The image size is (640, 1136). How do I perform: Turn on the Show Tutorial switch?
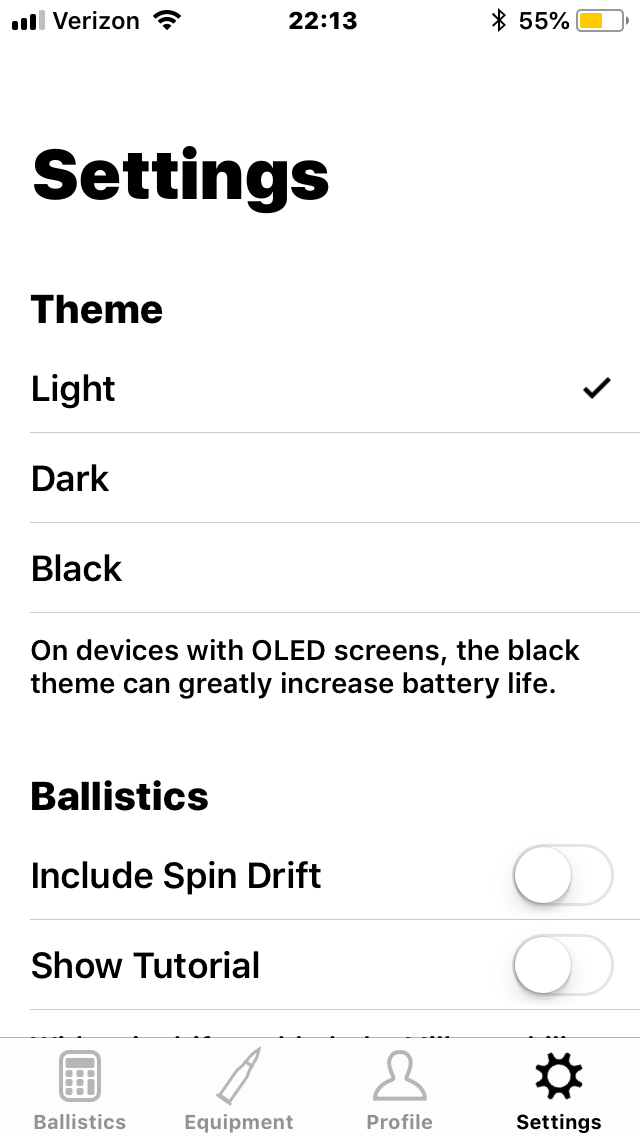pyautogui.click(x=562, y=965)
